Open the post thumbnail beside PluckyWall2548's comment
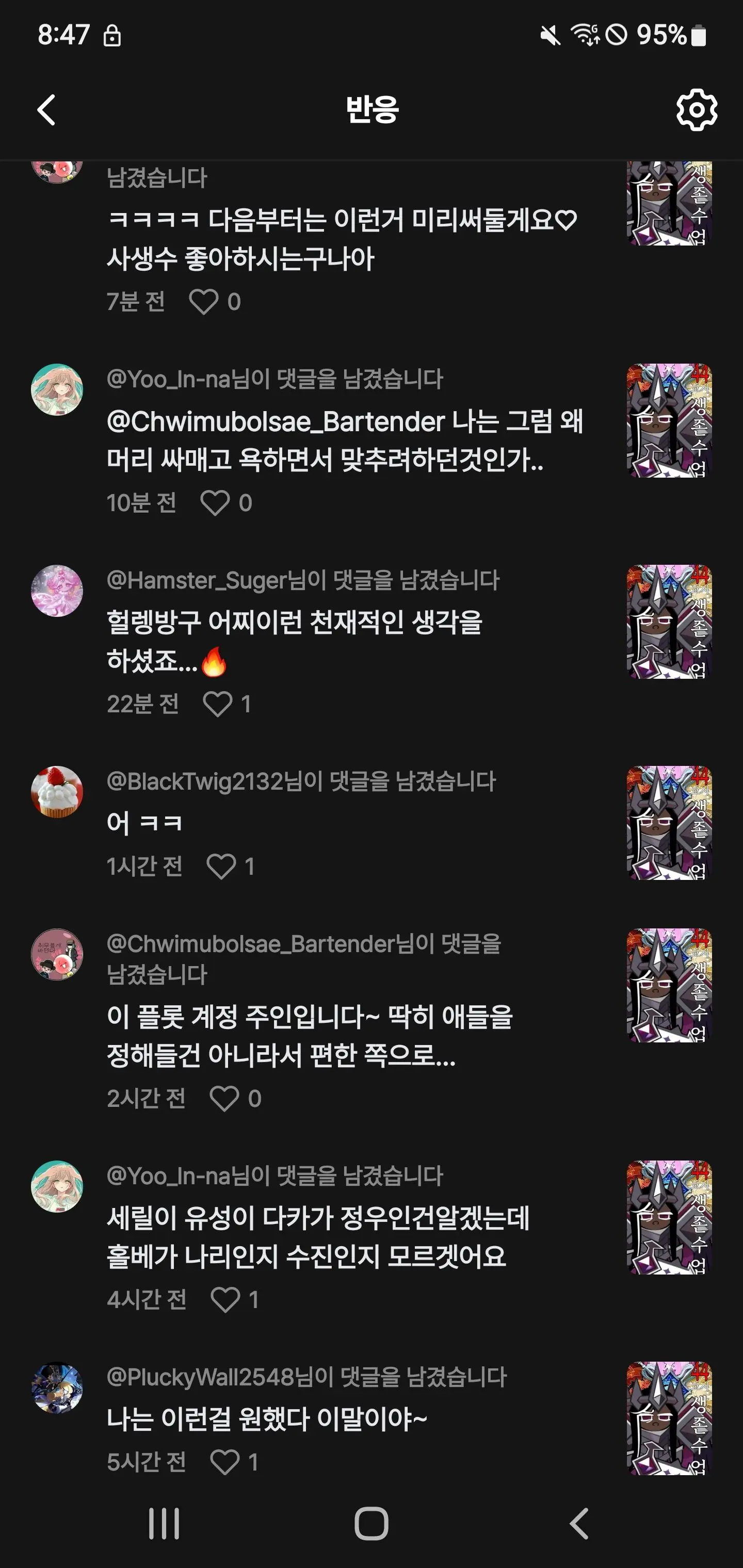 point(669,1418)
